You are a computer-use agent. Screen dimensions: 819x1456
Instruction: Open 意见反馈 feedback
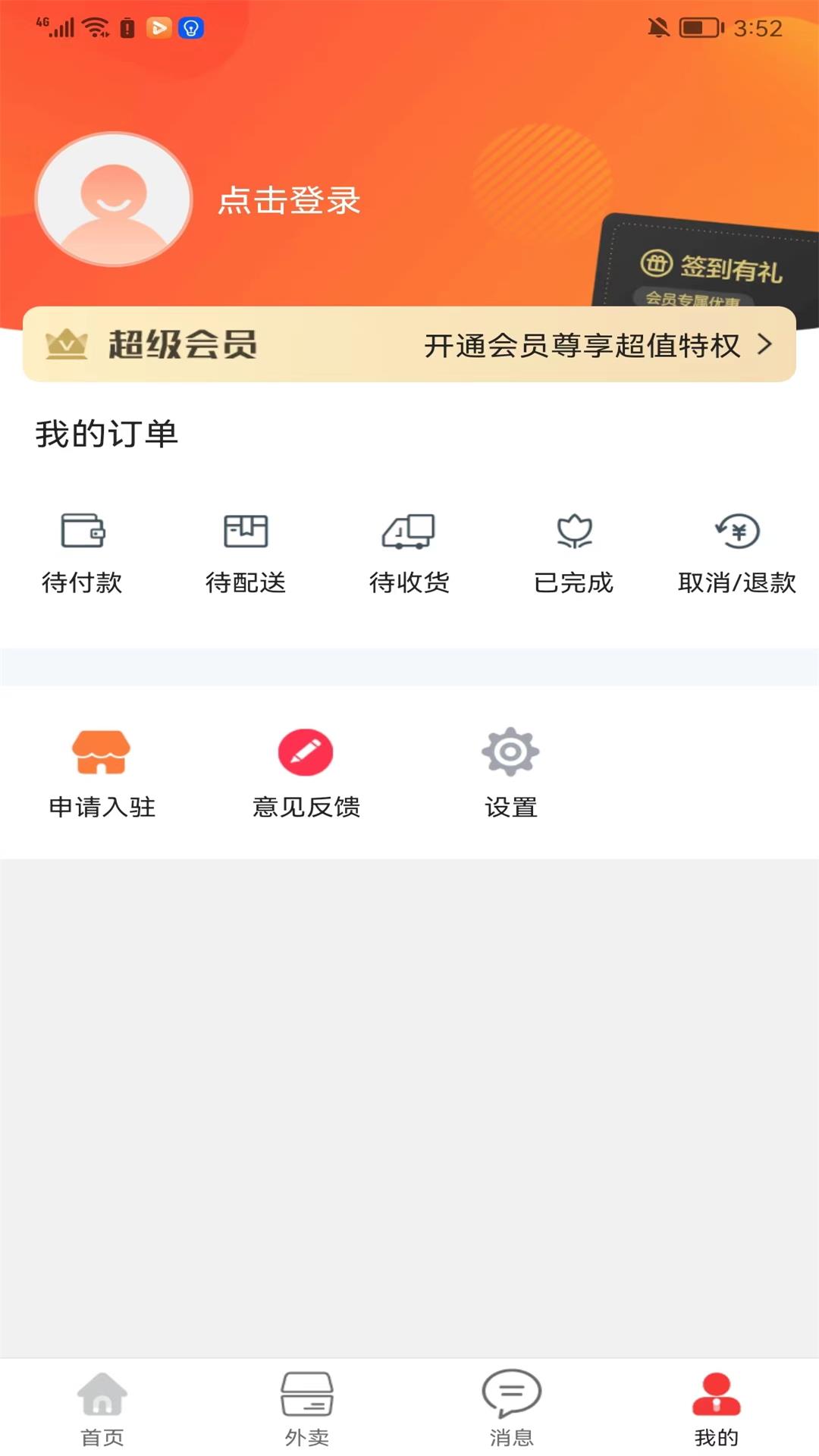[306, 773]
